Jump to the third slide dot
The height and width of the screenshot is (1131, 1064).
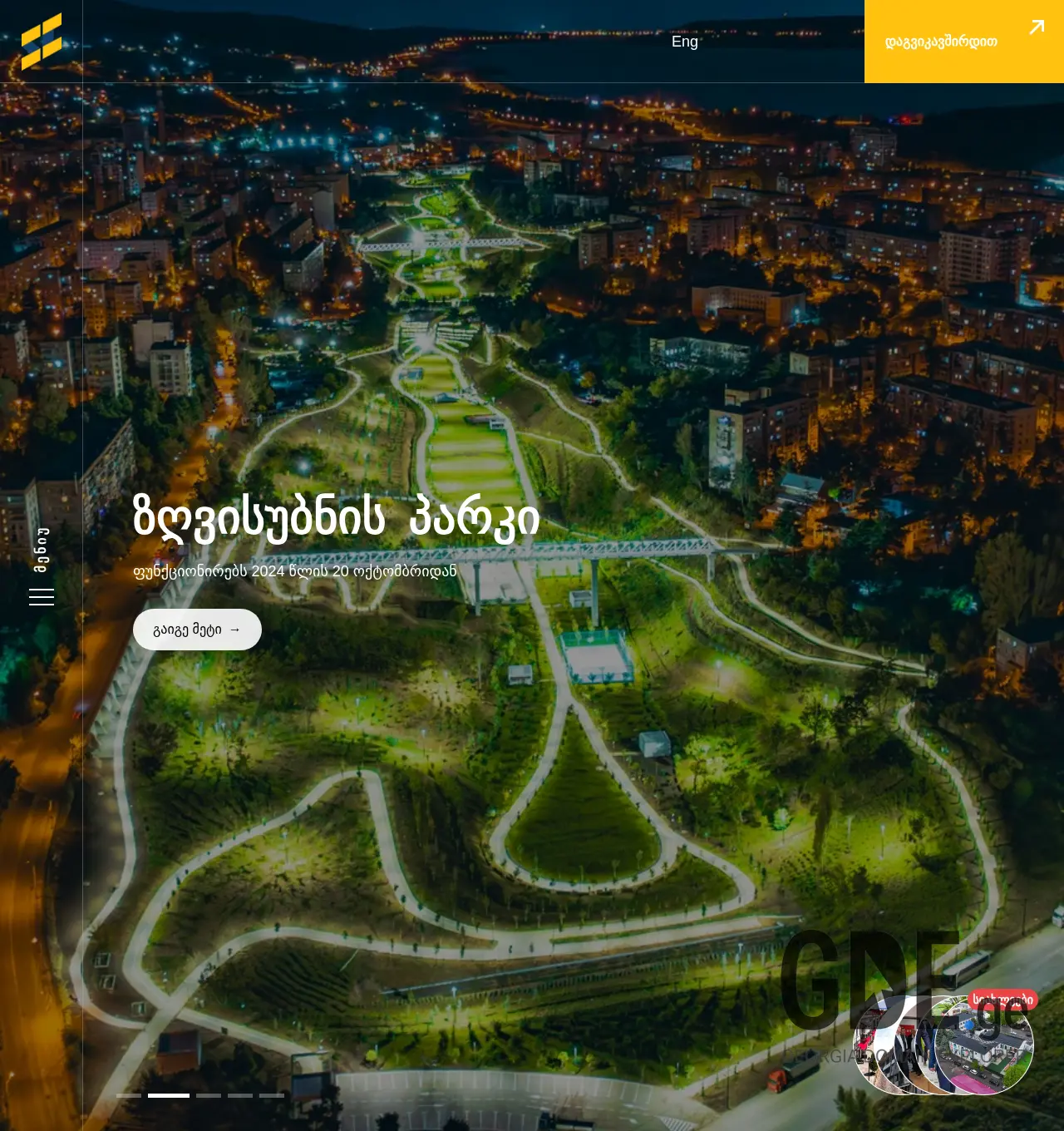click(x=208, y=1095)
